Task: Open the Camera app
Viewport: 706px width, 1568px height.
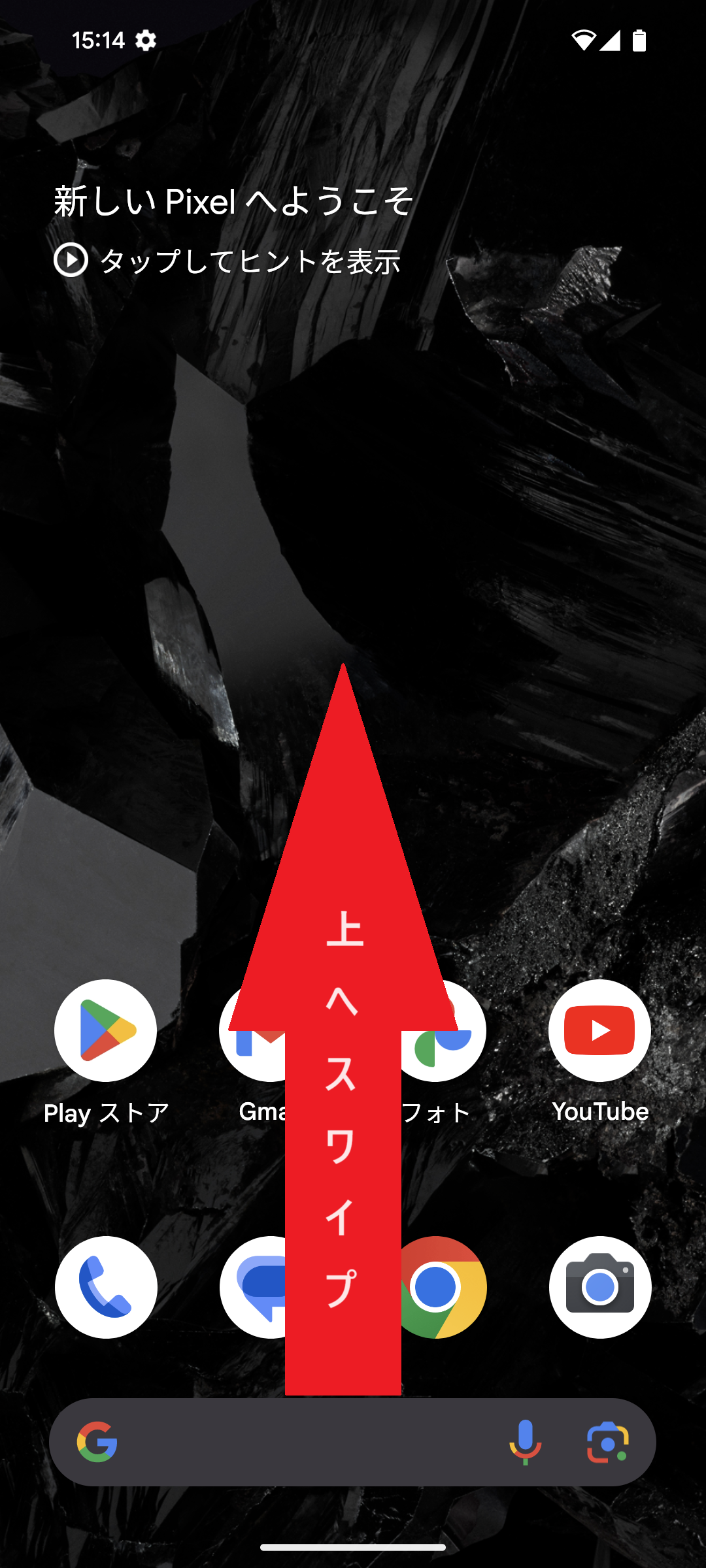Action: [x=599, y=1287]
